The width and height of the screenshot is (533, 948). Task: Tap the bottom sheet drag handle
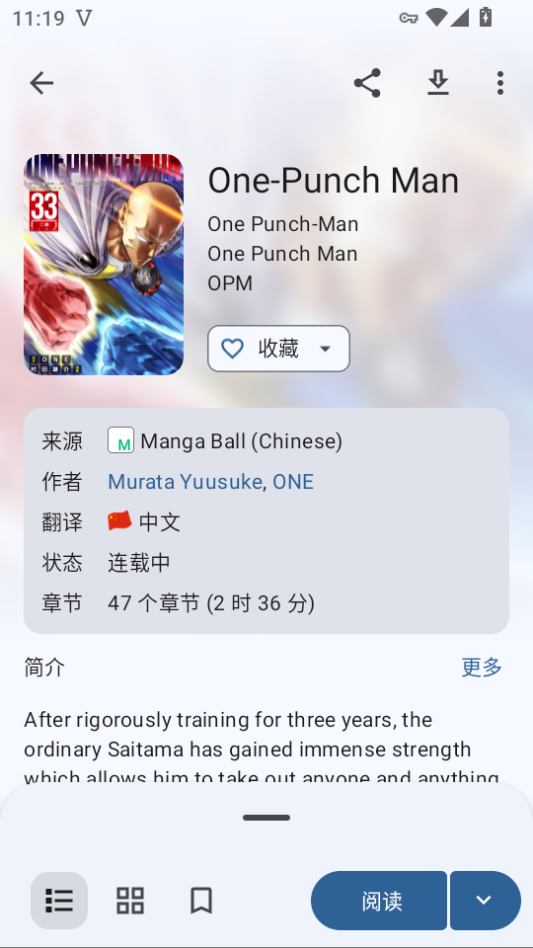coord(266,817)
